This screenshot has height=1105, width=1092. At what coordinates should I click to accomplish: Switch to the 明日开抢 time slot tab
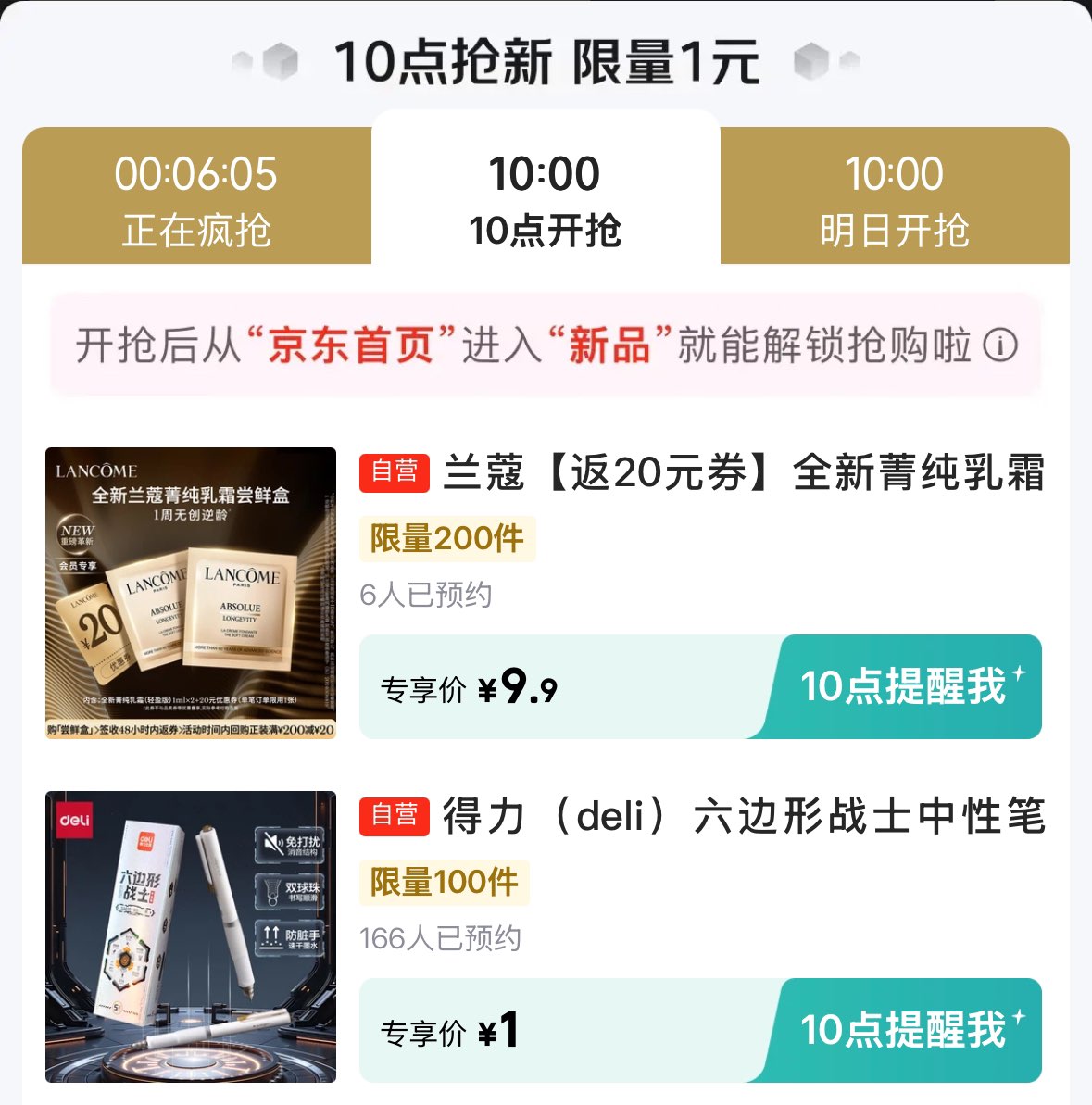894,199
